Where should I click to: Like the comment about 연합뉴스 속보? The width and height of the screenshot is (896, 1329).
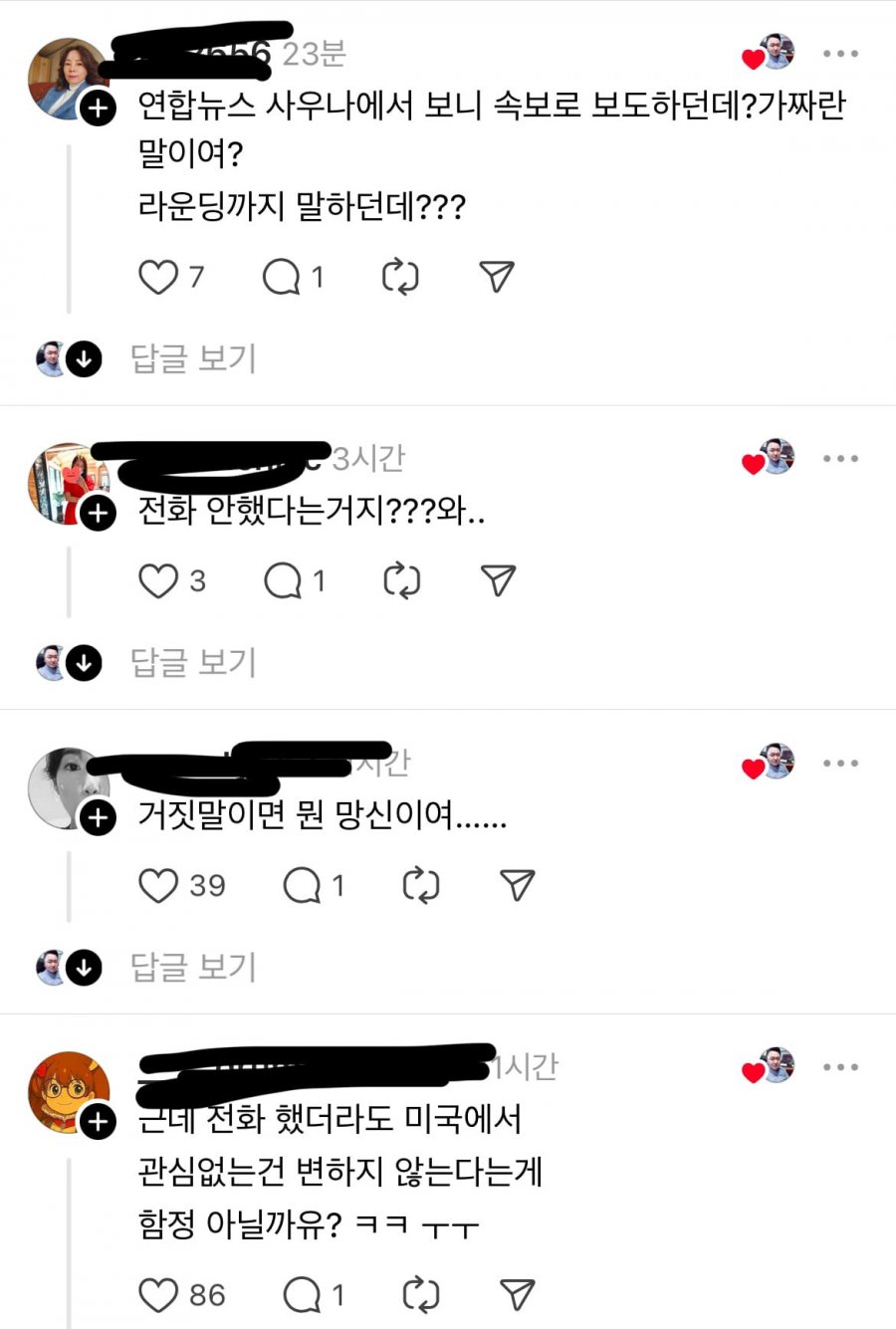[157, 277]
